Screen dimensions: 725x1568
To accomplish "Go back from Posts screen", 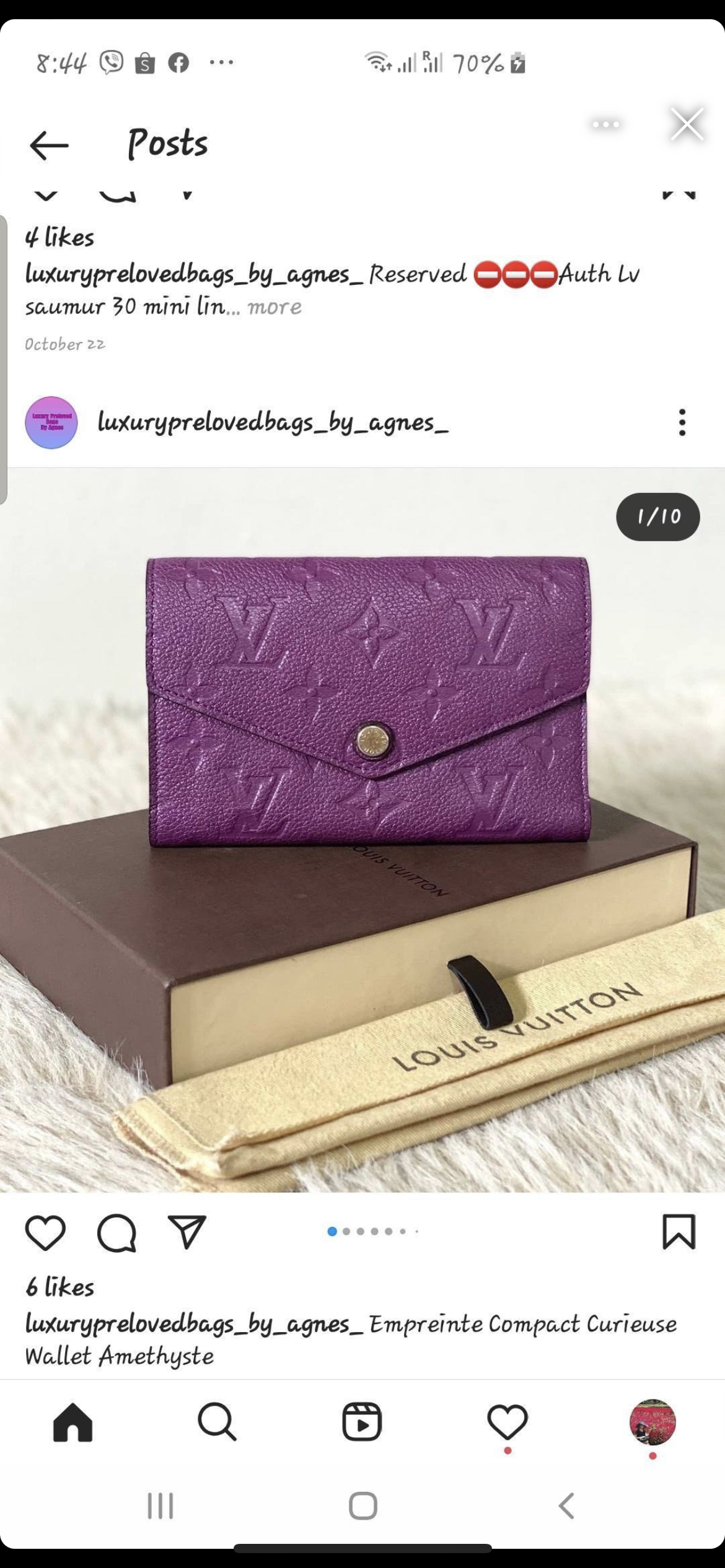I will [x=48, y=145].
